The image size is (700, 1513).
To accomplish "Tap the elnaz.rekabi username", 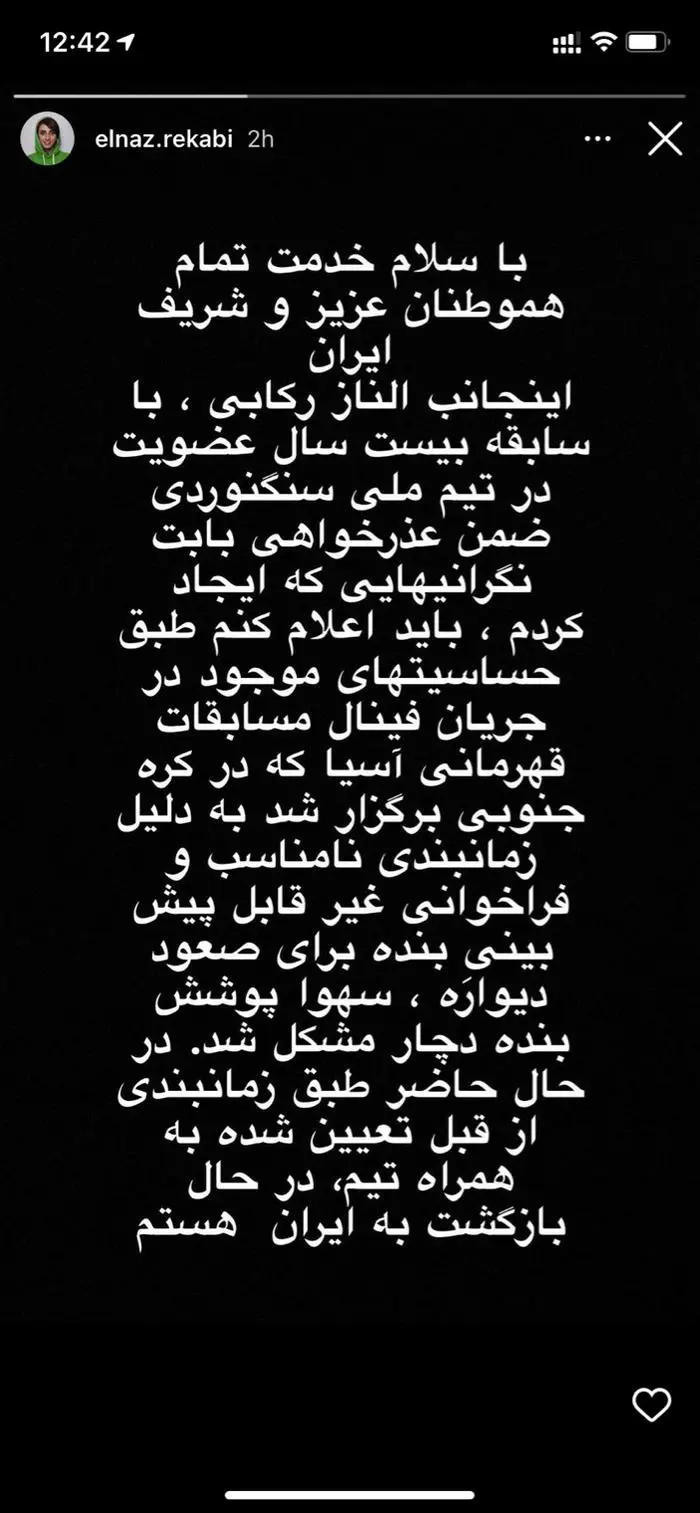I will [163, 139].
